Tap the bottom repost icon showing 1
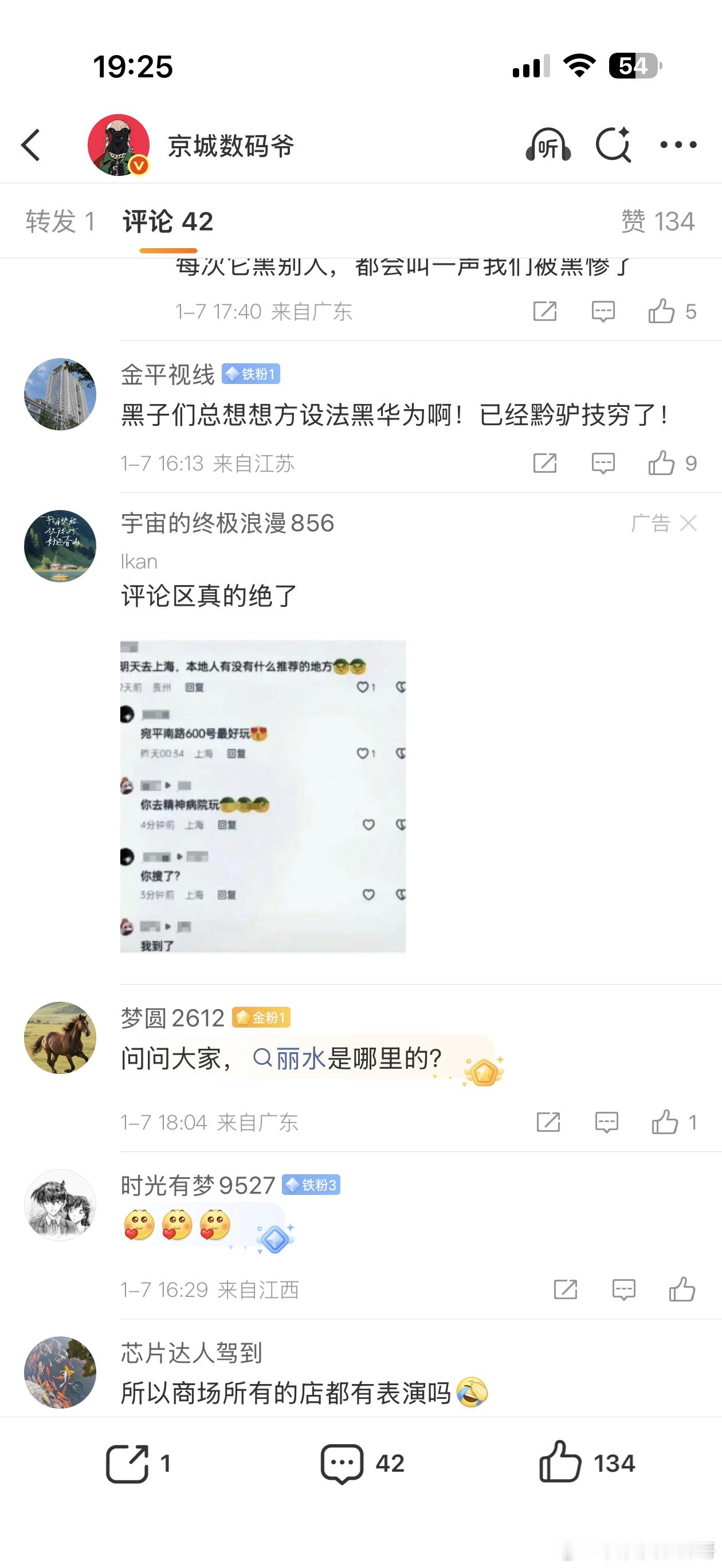Viewport: 722px width, 1568px height. click(128, 1463)
